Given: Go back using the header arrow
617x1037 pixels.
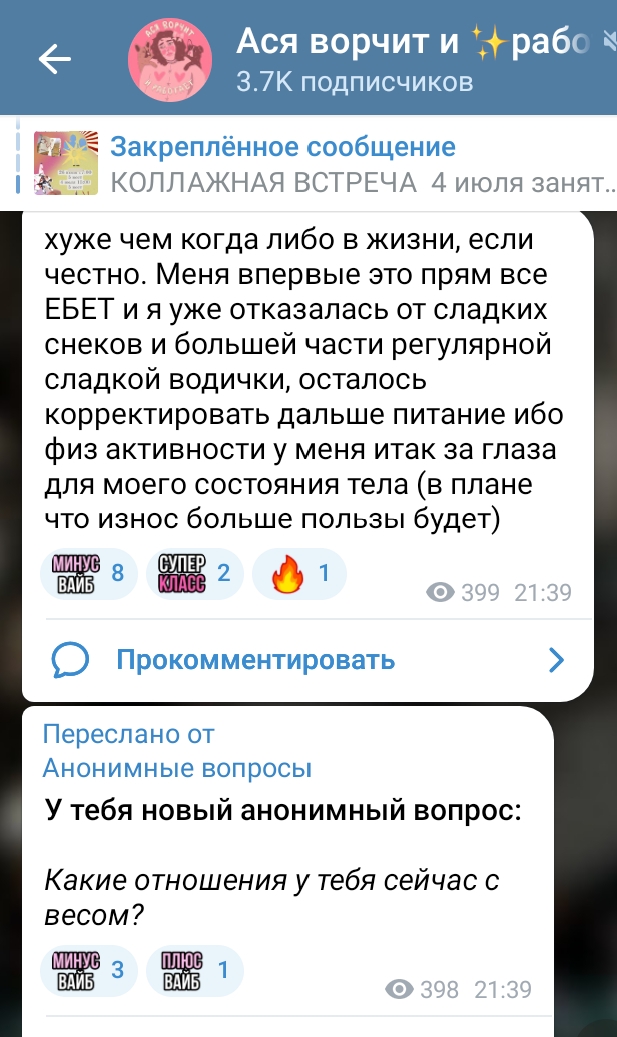Looking at the screenshot, I should pos(55,60).
